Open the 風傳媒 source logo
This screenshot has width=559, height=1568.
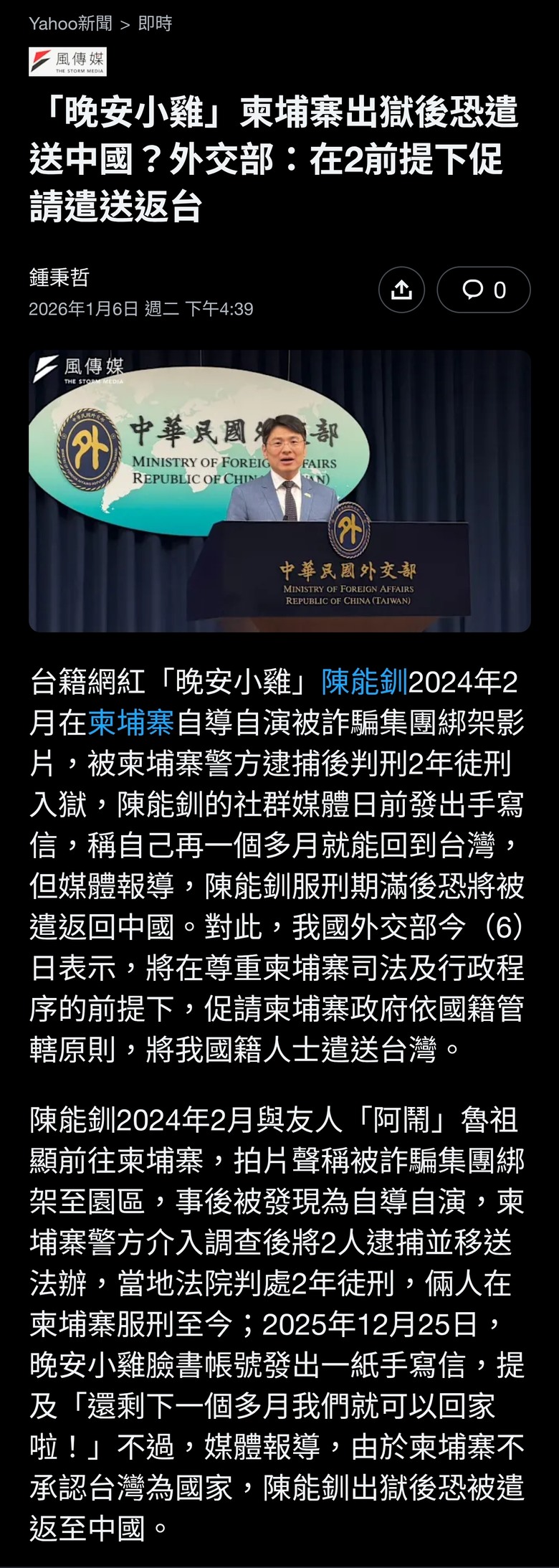(67, 62)
